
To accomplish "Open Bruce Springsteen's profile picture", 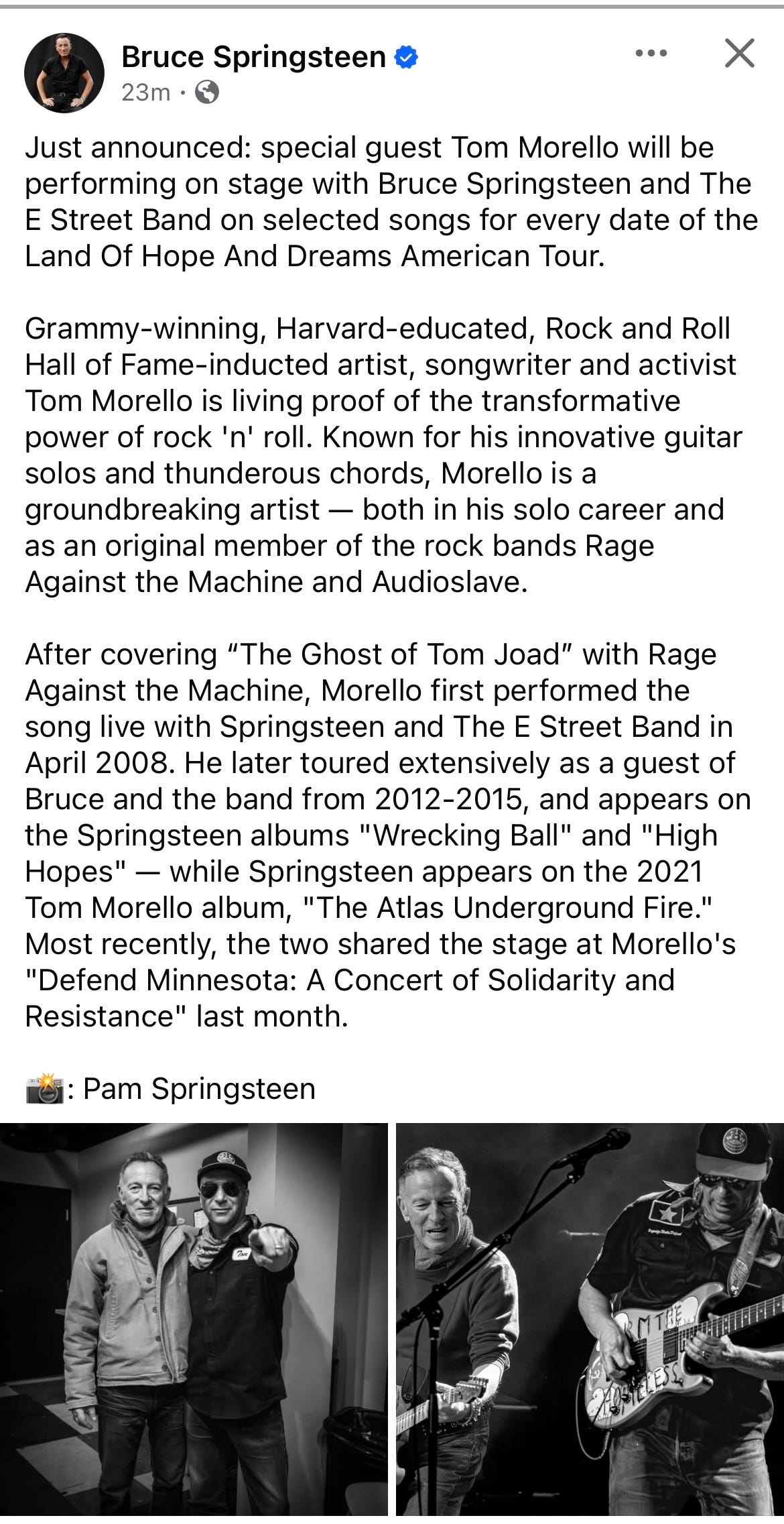I will click(64, 73).
